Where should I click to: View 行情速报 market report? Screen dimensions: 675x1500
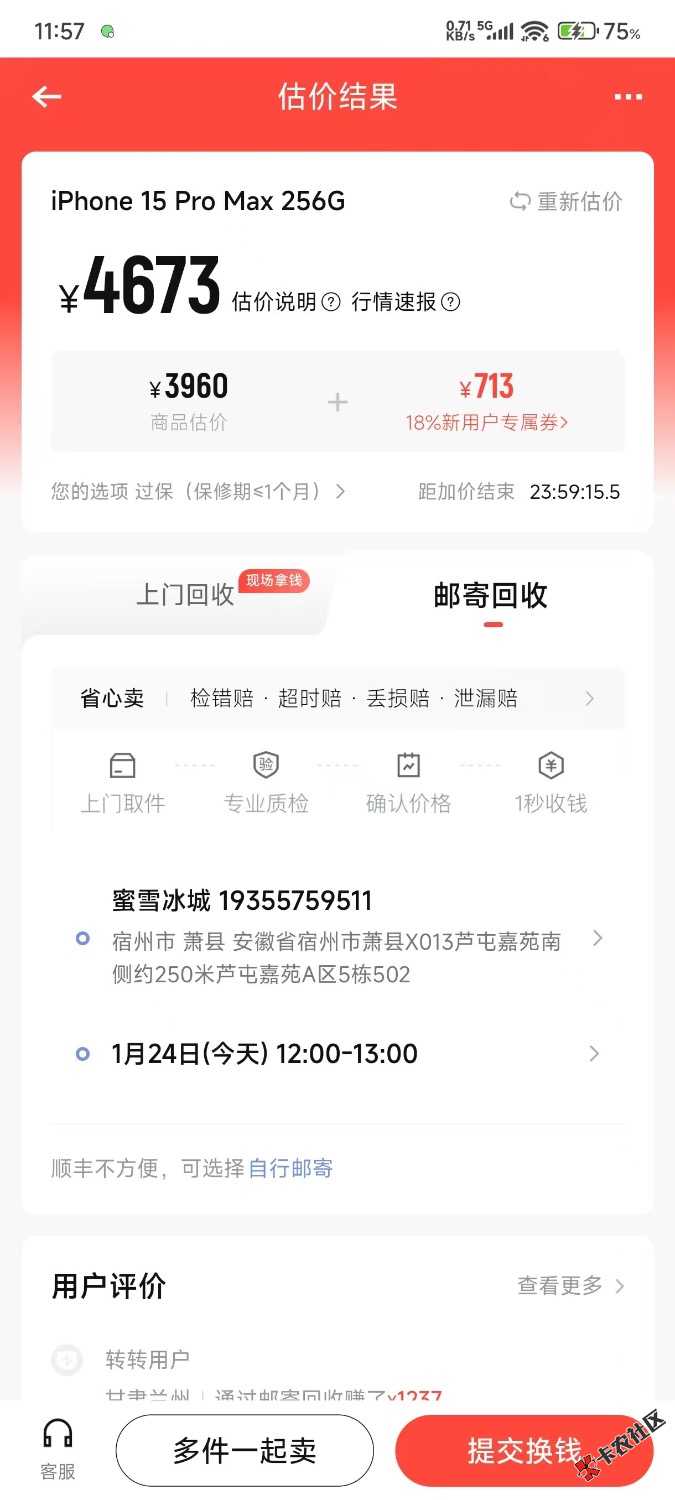(x=406, y=302)
